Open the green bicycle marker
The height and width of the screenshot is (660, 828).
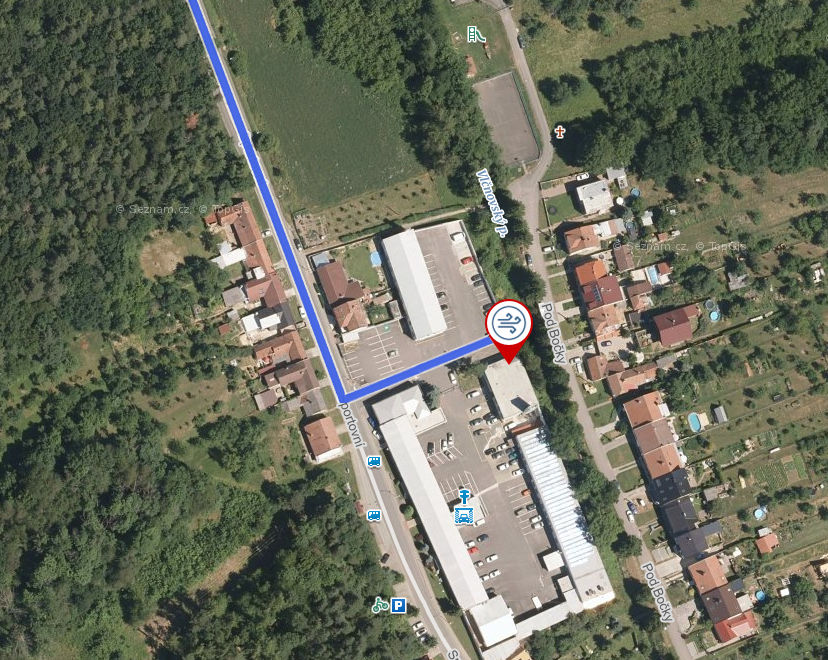tap(379, 605)
